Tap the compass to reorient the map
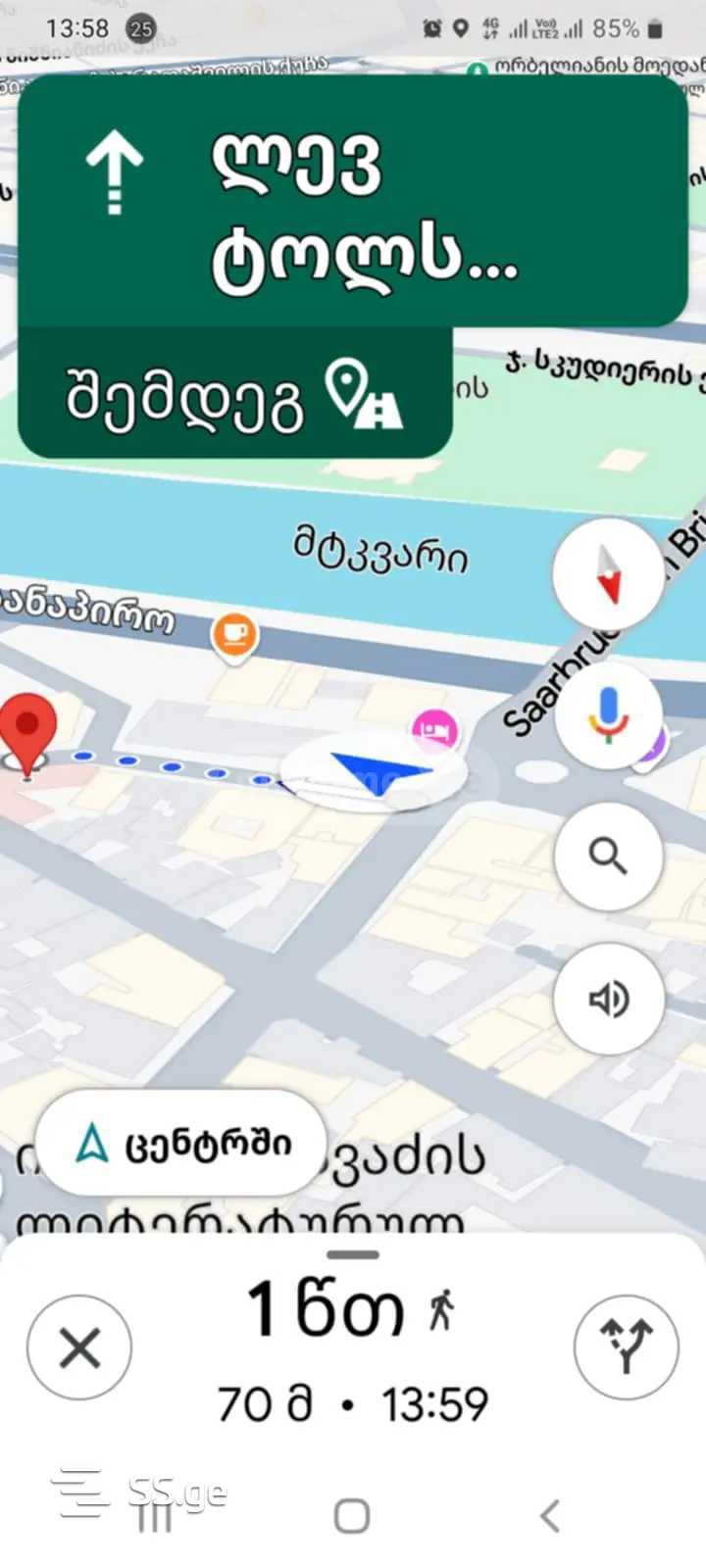 [x=608, y=575]
